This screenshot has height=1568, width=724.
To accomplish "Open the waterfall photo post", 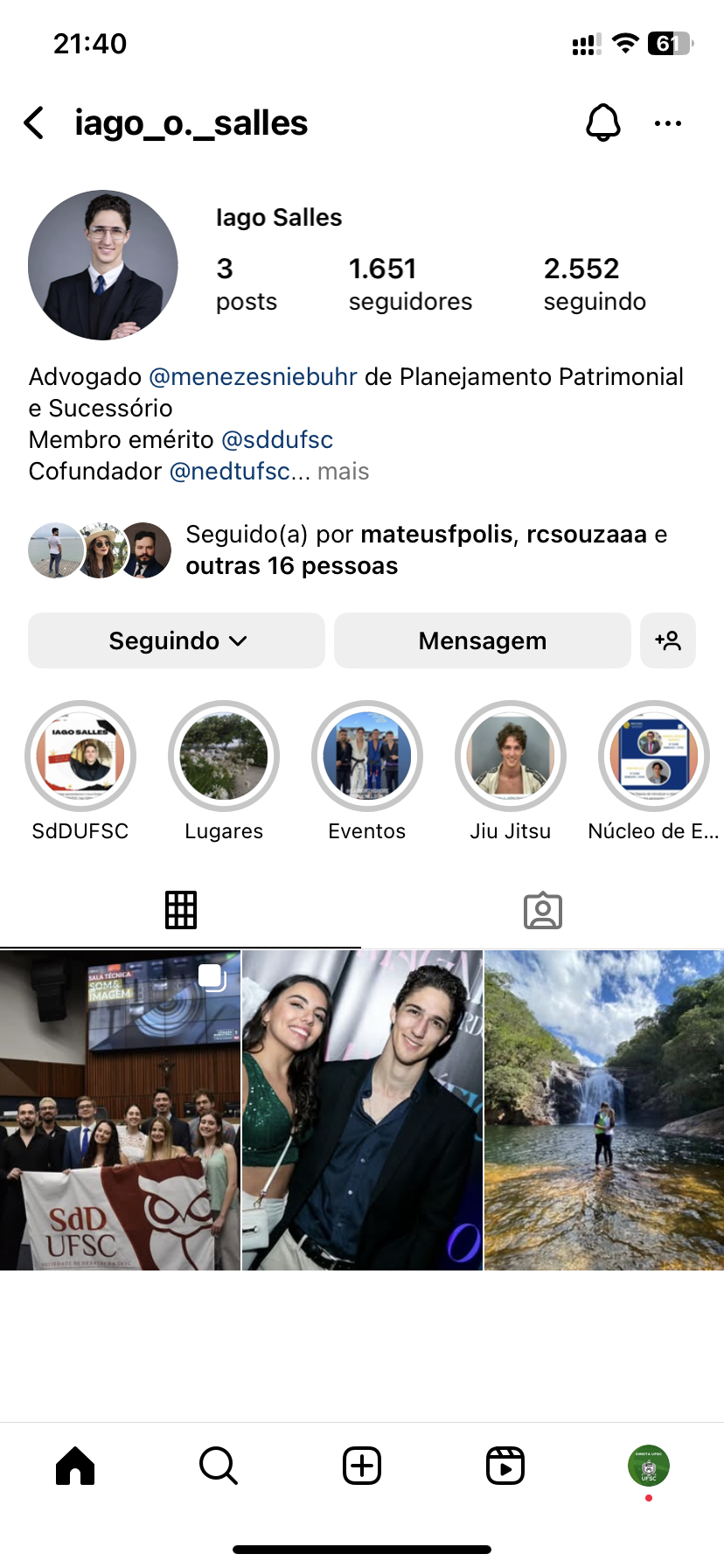I will click(x=604, y=1109).
